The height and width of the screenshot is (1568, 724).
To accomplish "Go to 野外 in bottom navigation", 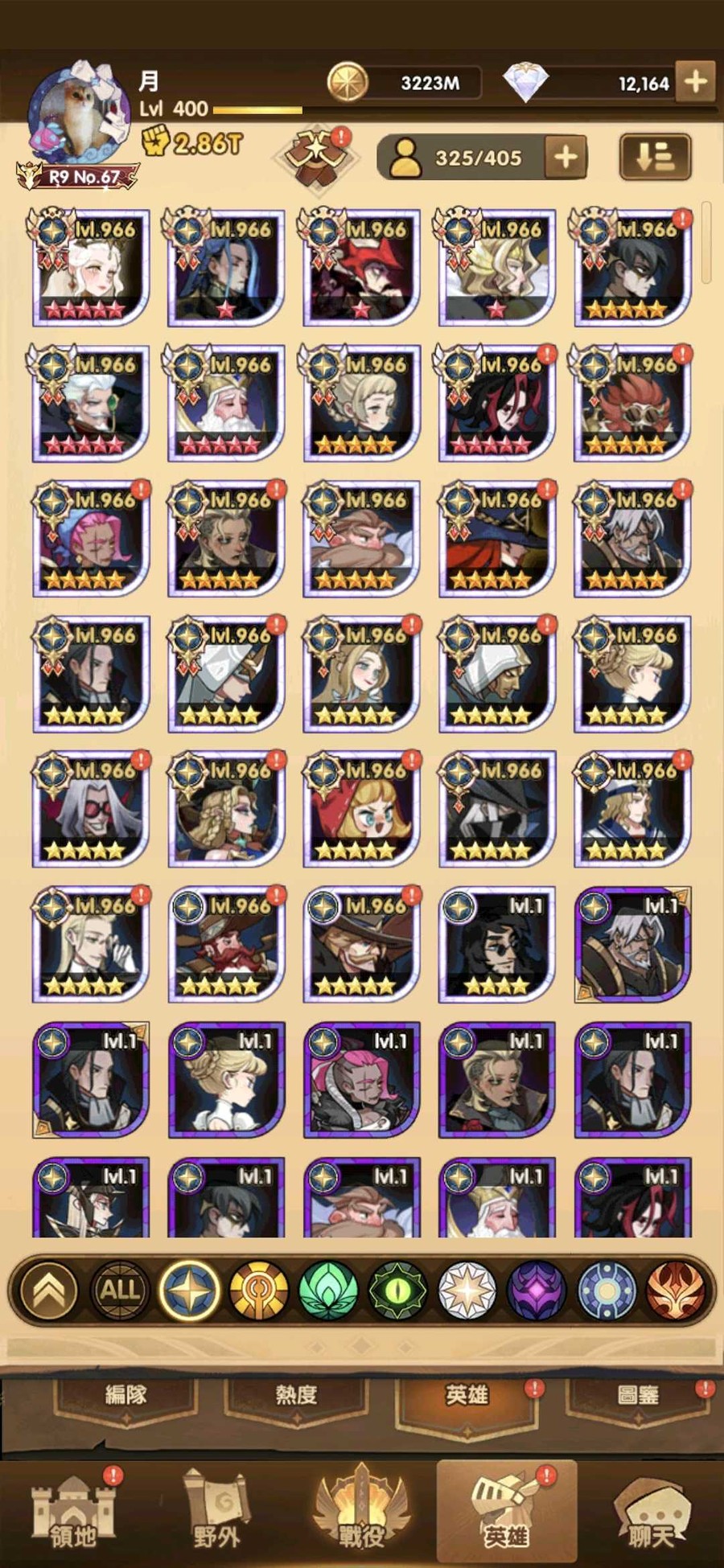I will tap(216, 1512).
